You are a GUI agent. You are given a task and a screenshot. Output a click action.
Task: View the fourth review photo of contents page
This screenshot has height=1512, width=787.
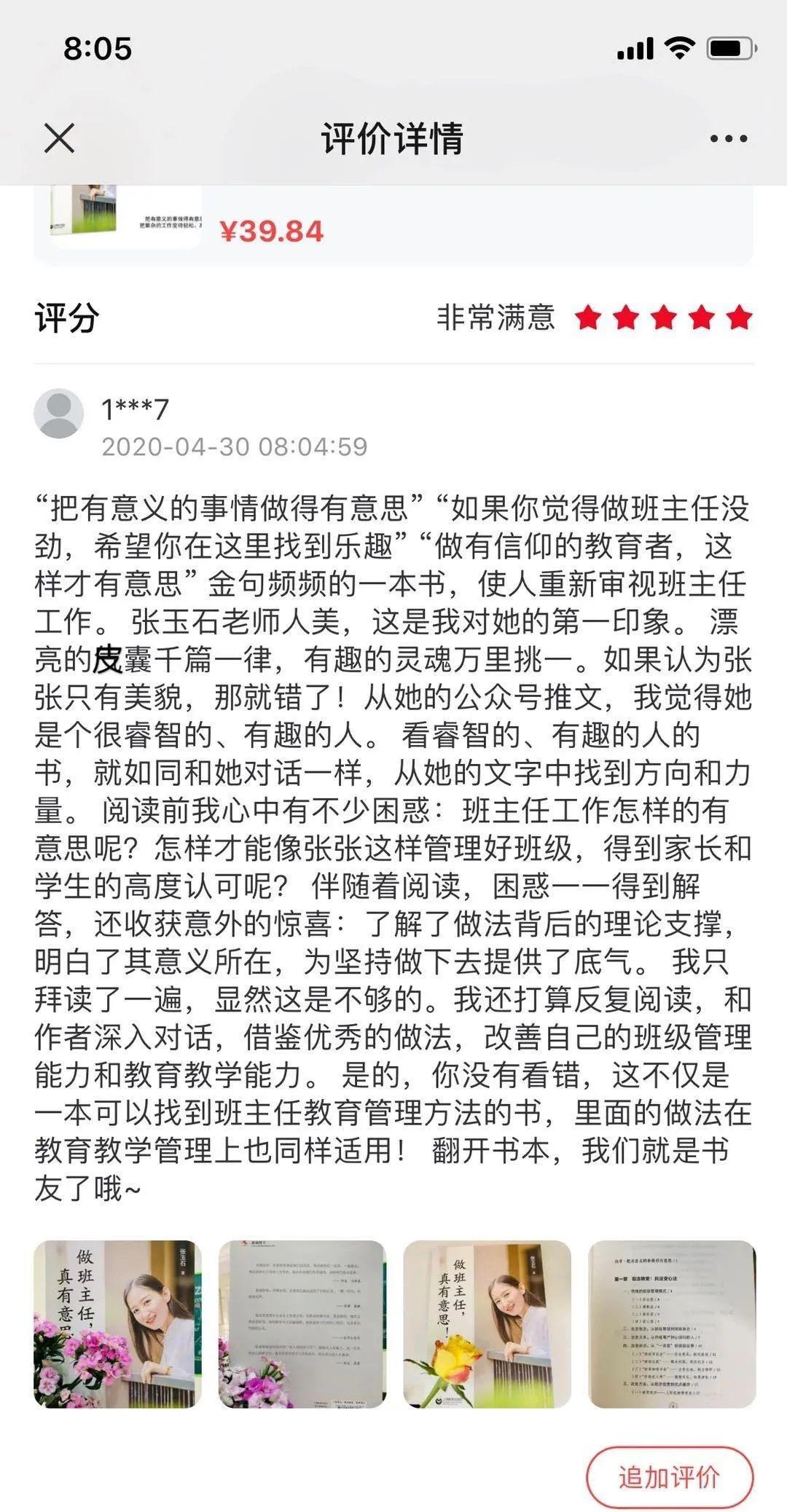[x=672, y=1323]
